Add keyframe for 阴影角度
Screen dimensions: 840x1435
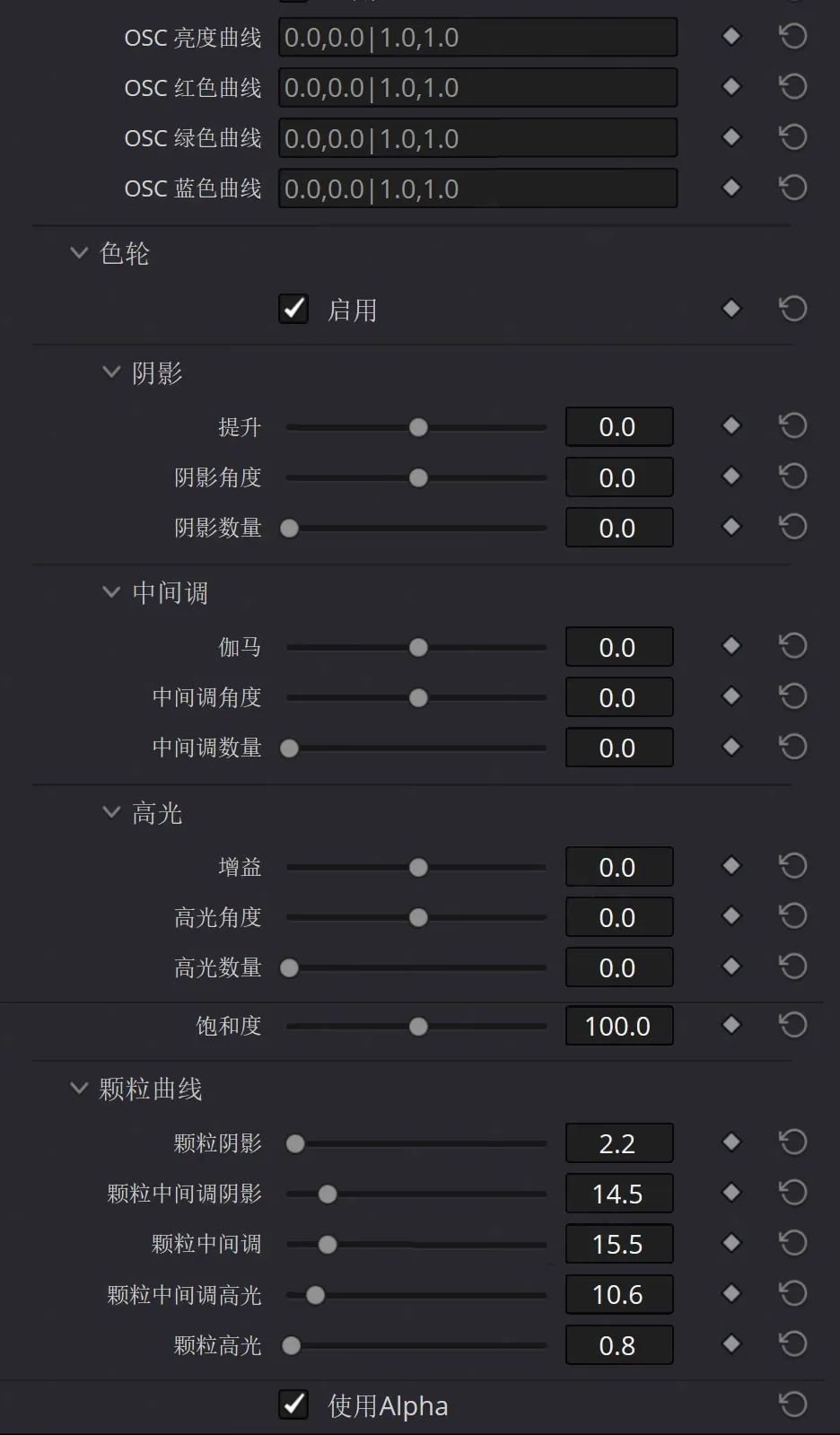(x=731, y=477)
